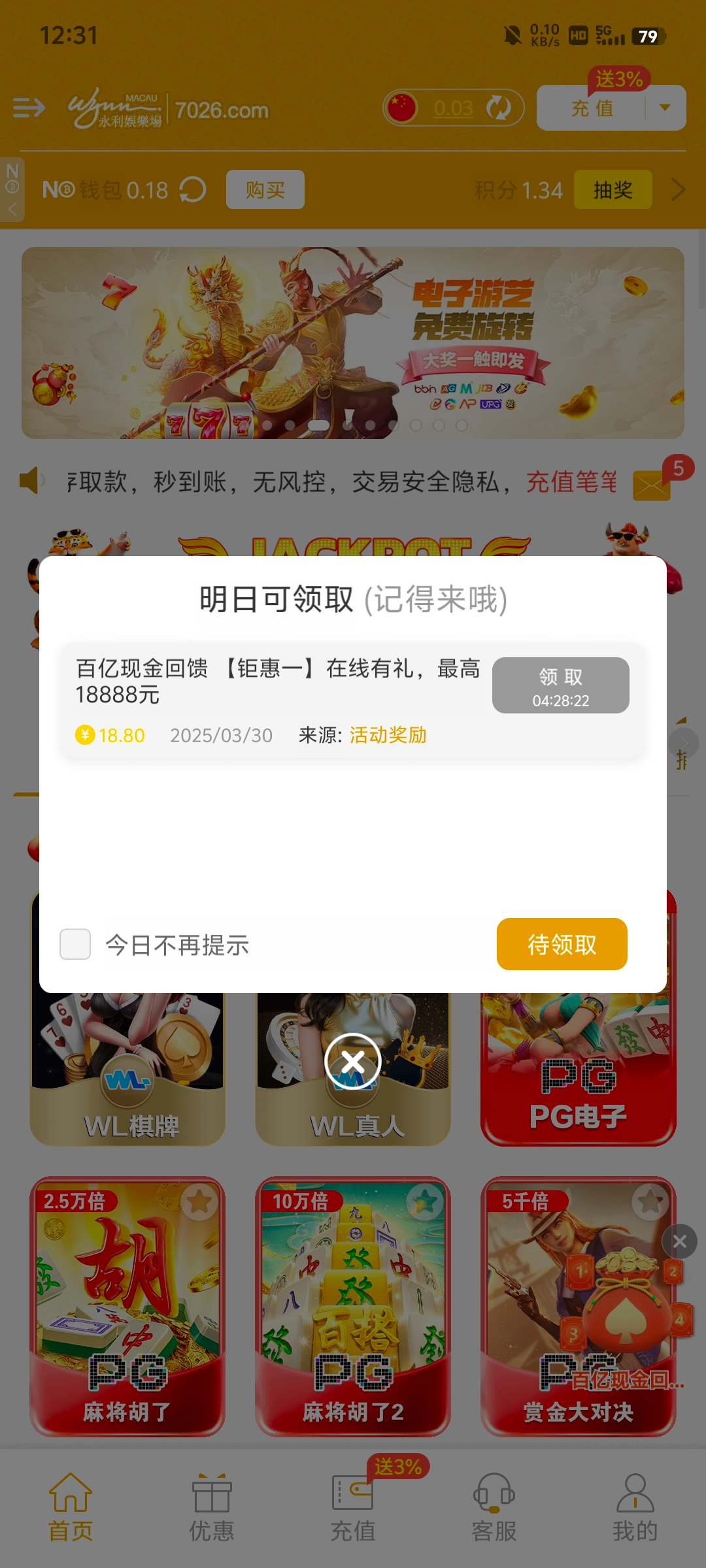Screen dimensions: 706x1568
Task: Close the popup with the X button
Action: point(353,1062)
